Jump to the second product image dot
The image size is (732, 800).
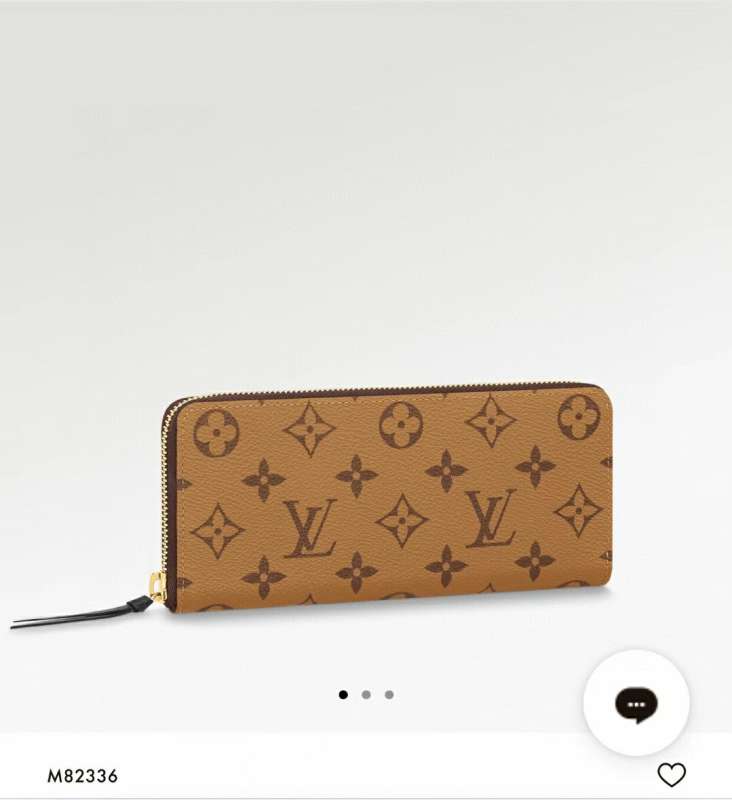(x=366, y=694)
